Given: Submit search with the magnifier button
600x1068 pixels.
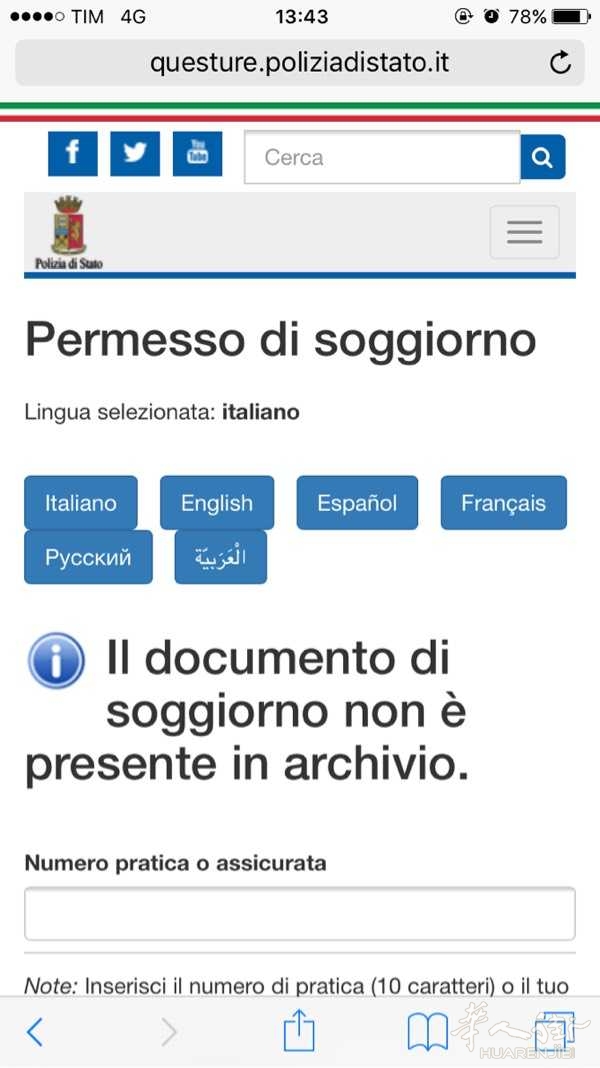Looking at the screenshot, I should click(543, 157).
